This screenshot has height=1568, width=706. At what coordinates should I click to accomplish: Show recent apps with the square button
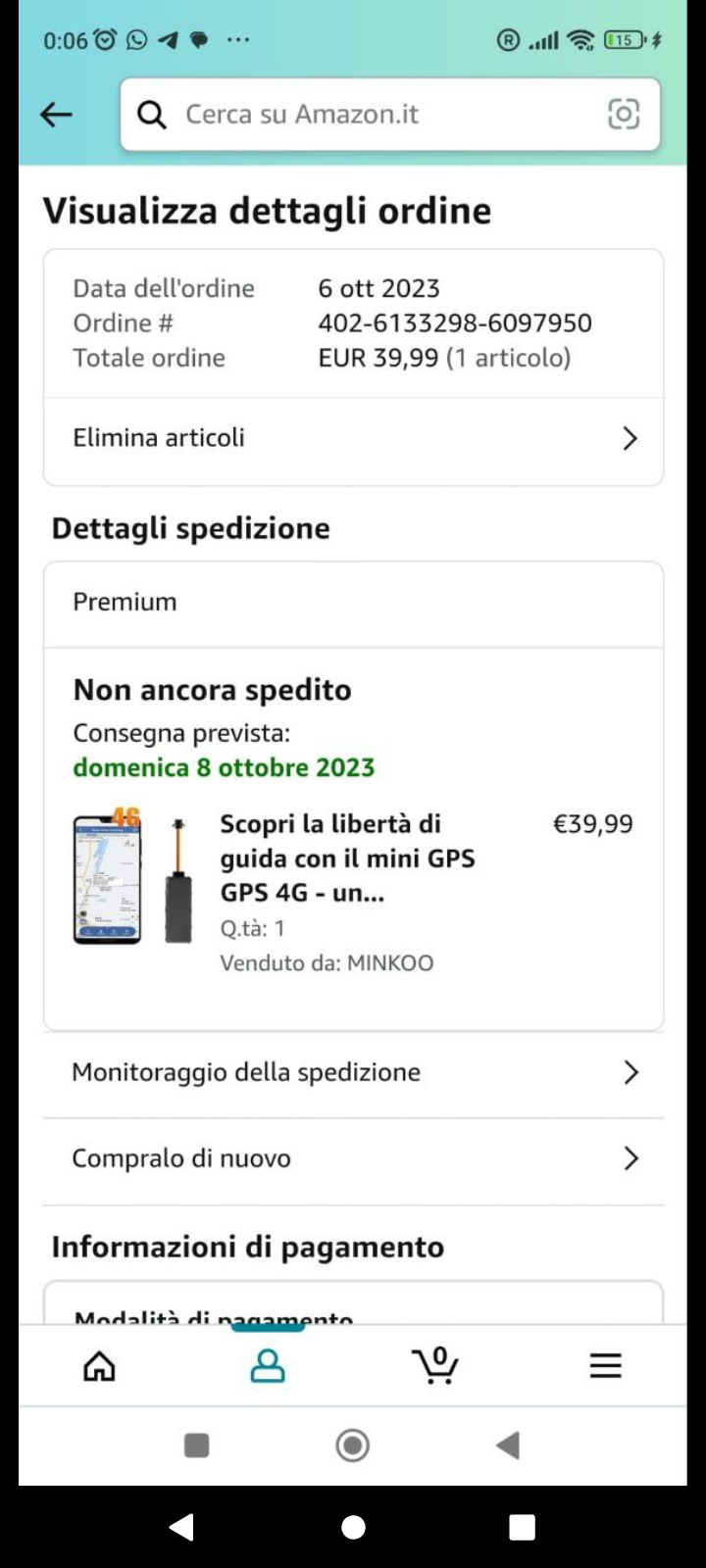522,1527
